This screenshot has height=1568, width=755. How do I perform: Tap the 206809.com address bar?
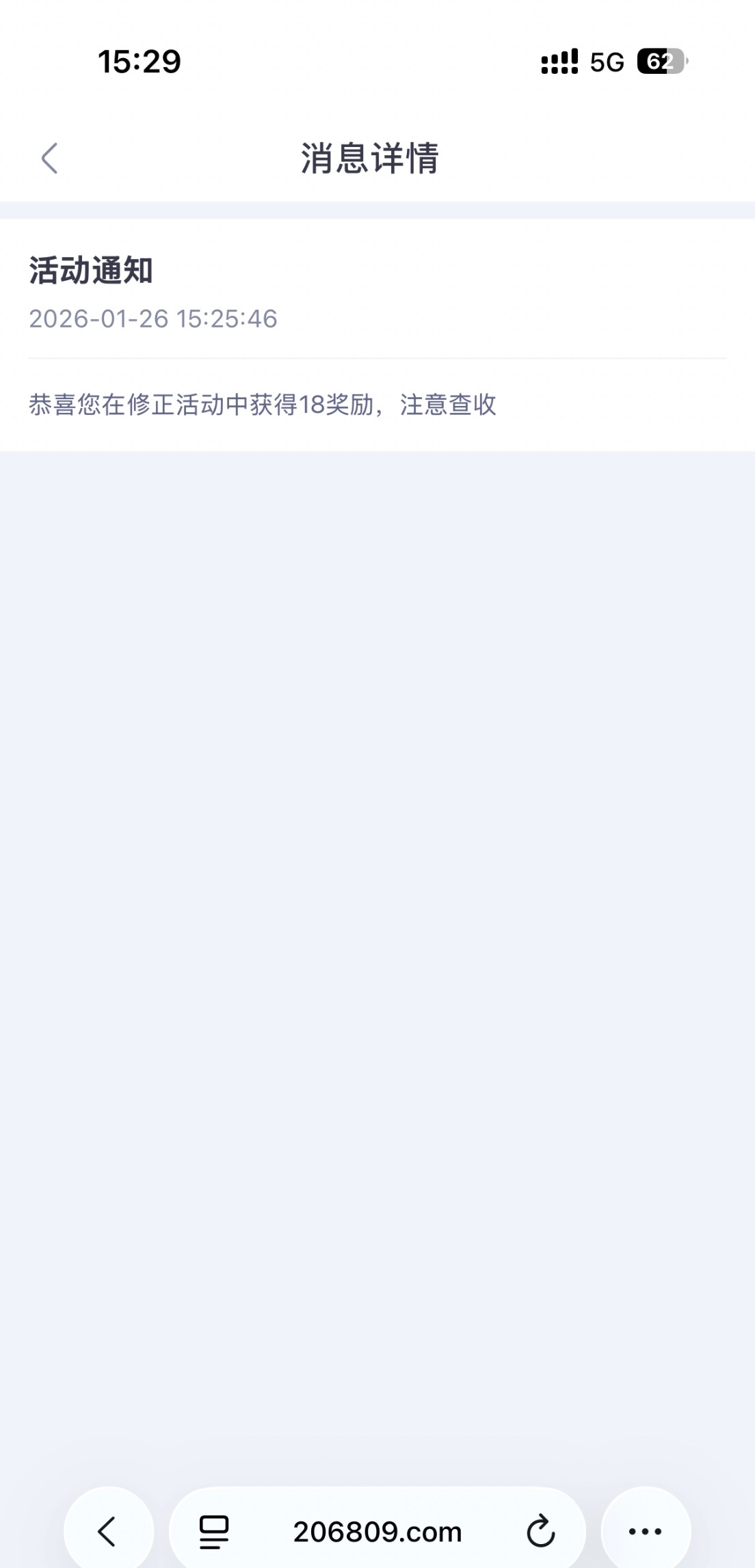(377, 1531)
